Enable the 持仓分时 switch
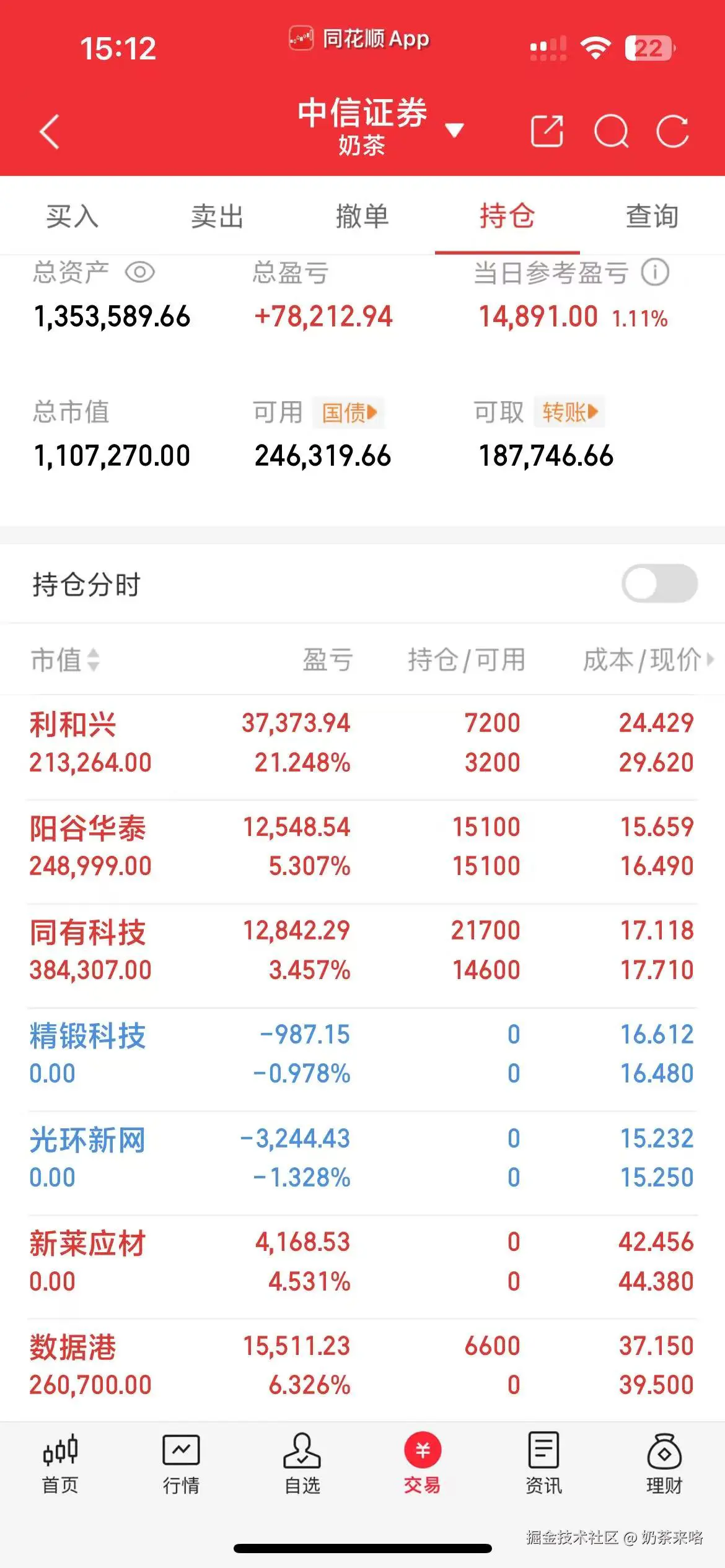725x1568 pixels. (659, 583)
